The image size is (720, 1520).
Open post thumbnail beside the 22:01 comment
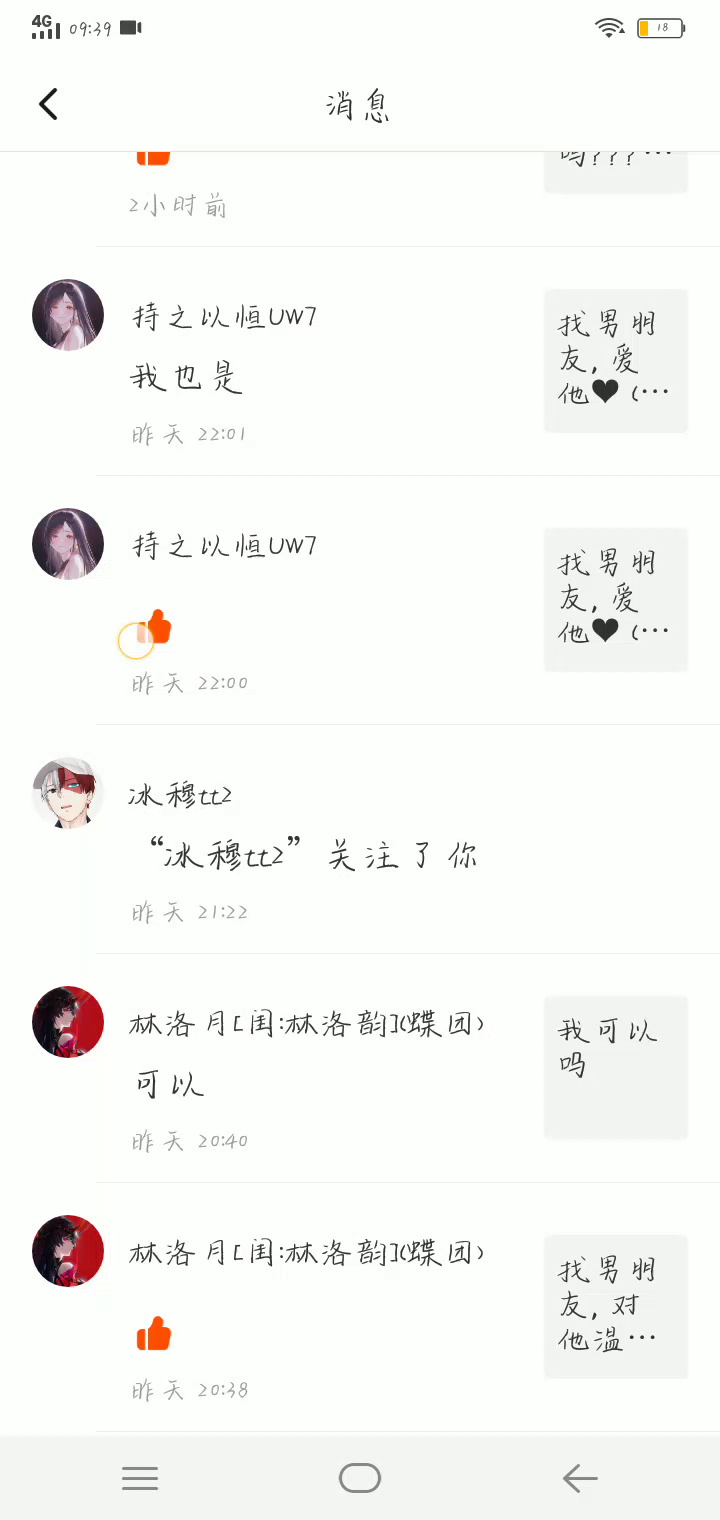(x=615, y=360)
